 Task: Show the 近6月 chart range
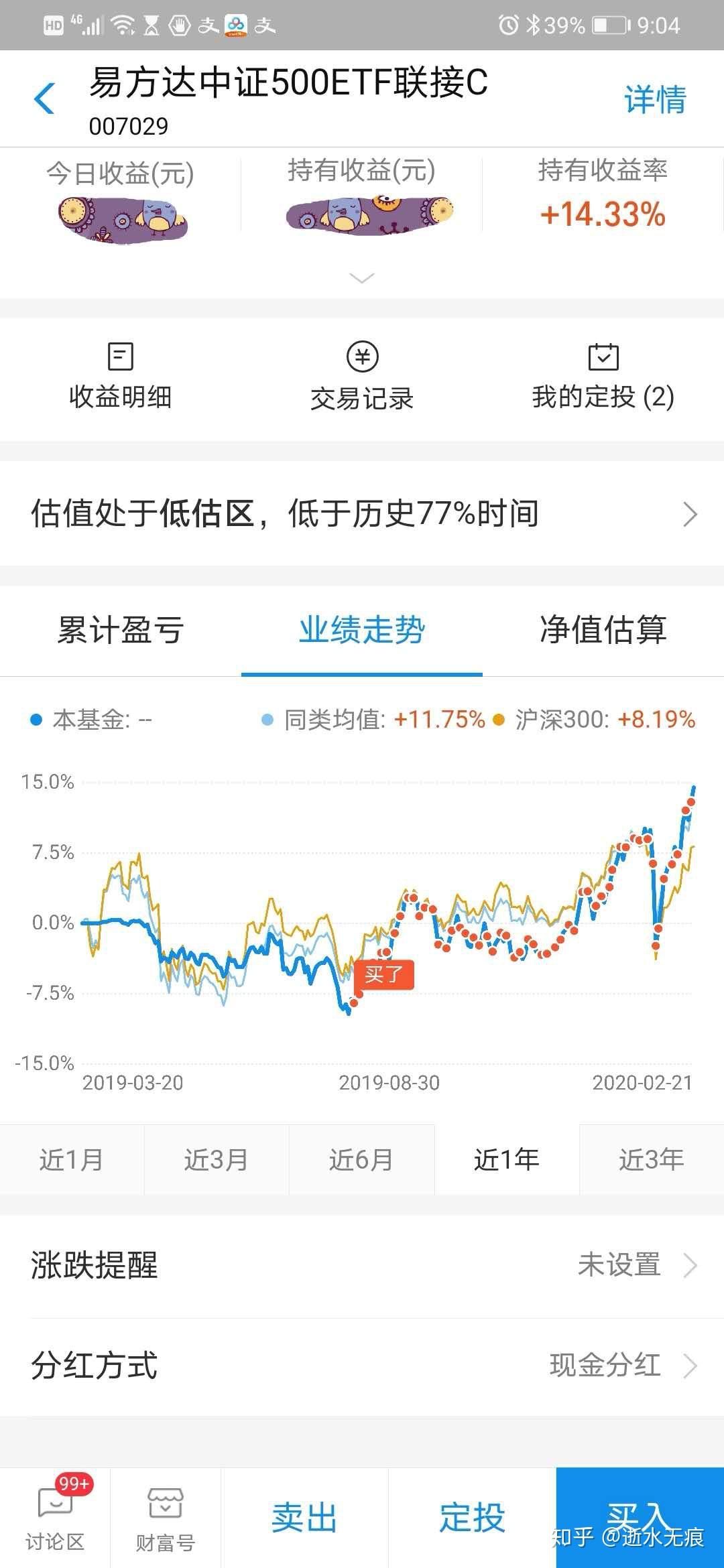(x=361, y=1160)
